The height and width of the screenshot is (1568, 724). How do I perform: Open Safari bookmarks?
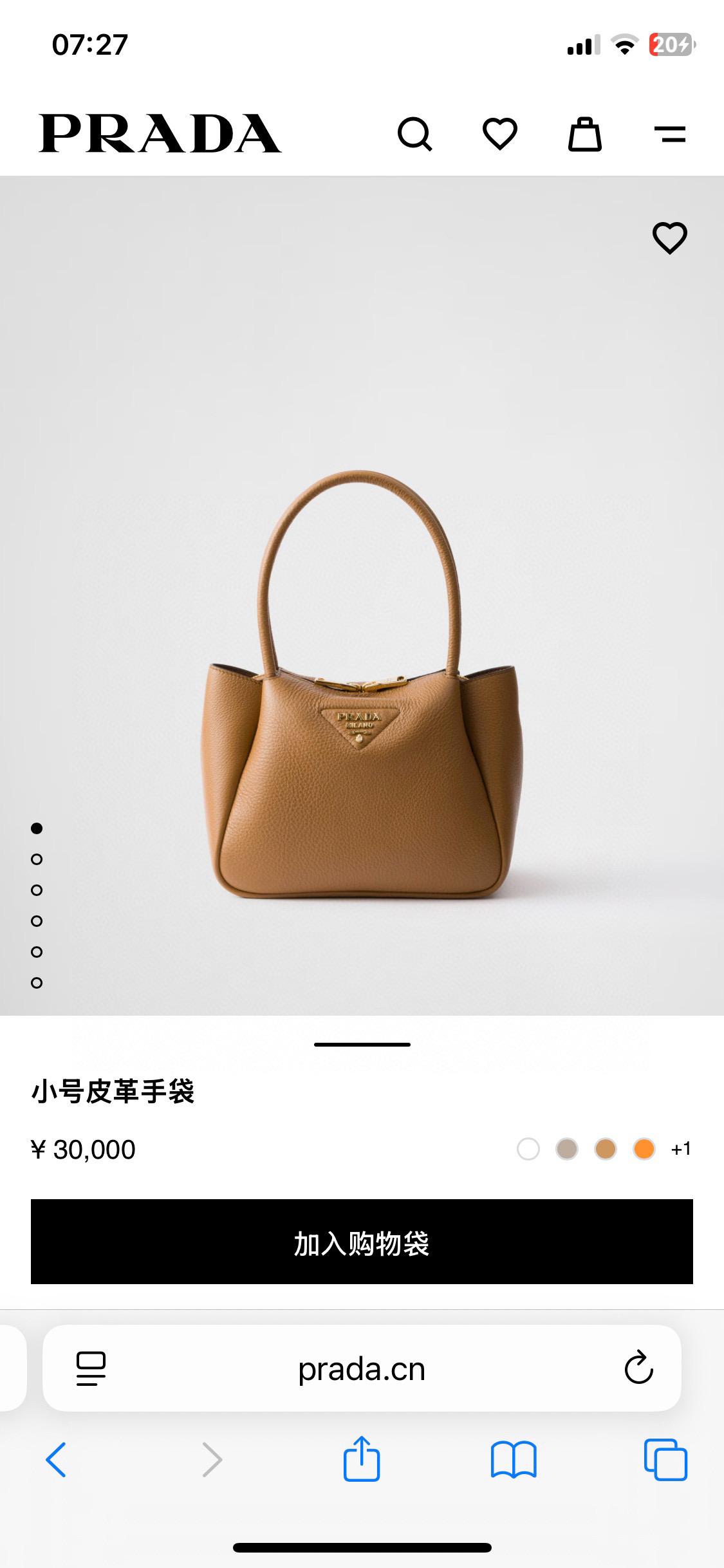(x=513, y=1459)
